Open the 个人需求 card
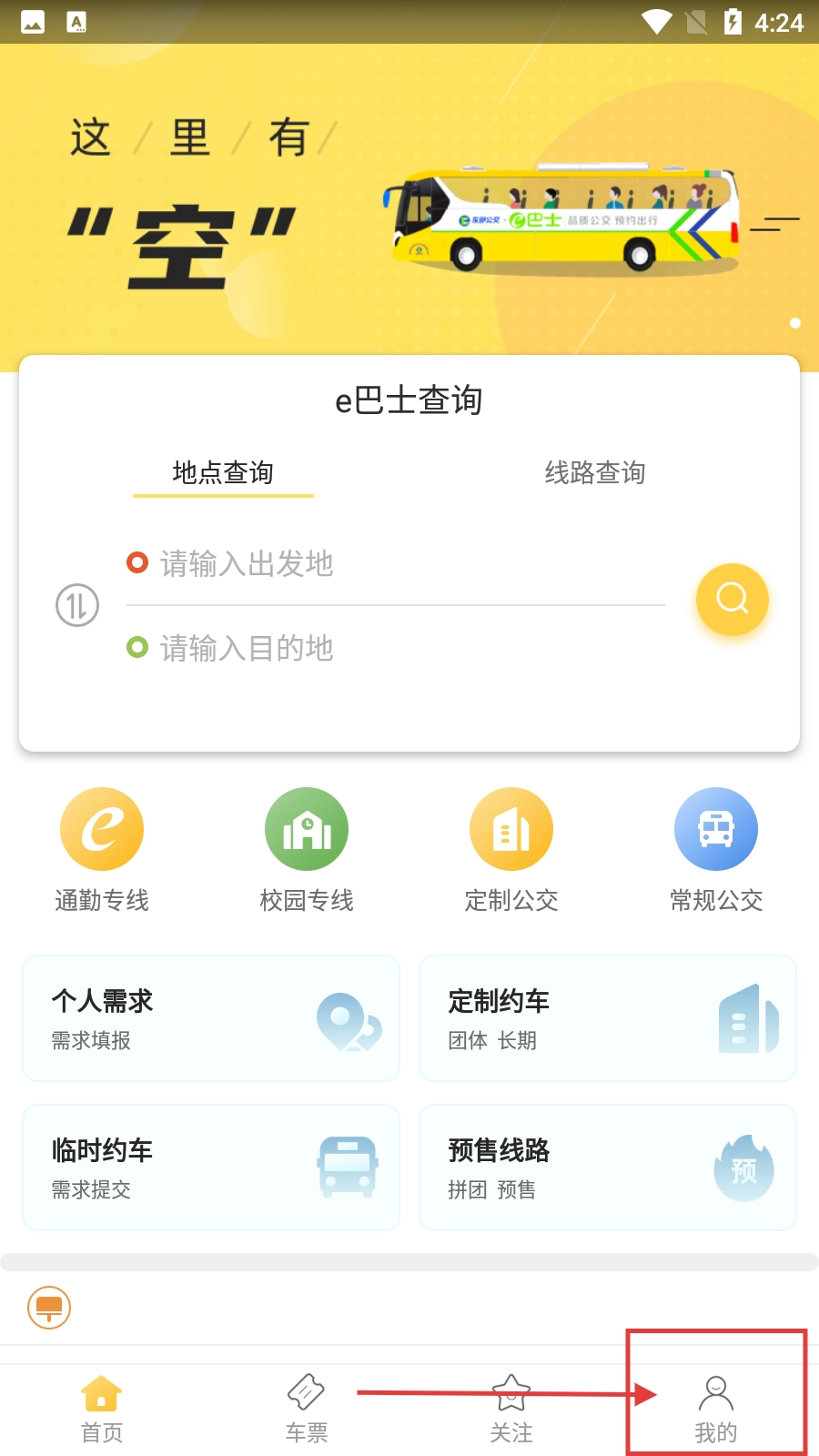This screenshot has width=819, height=1456. tap(211, 1018)
